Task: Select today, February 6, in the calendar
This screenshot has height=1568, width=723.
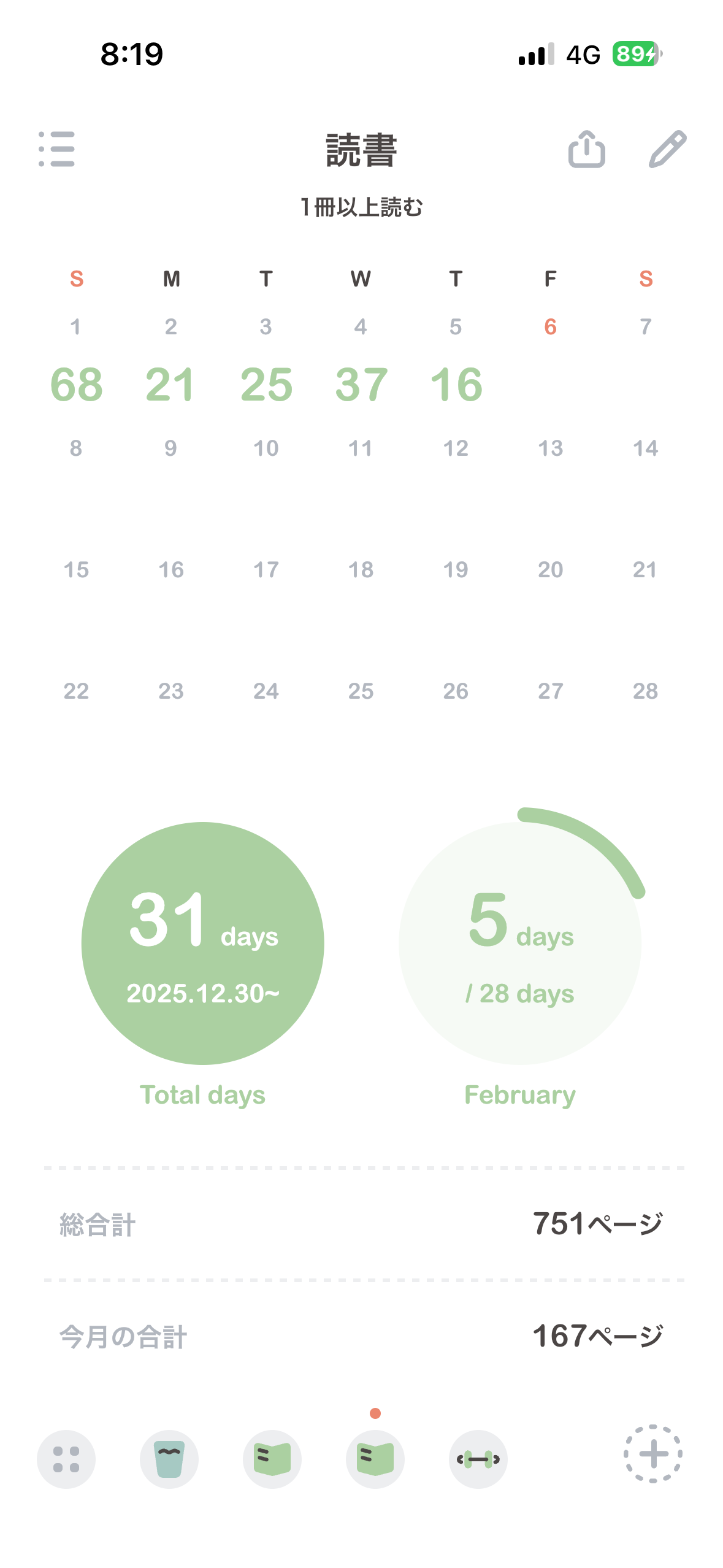Action: tap(550, 362)
